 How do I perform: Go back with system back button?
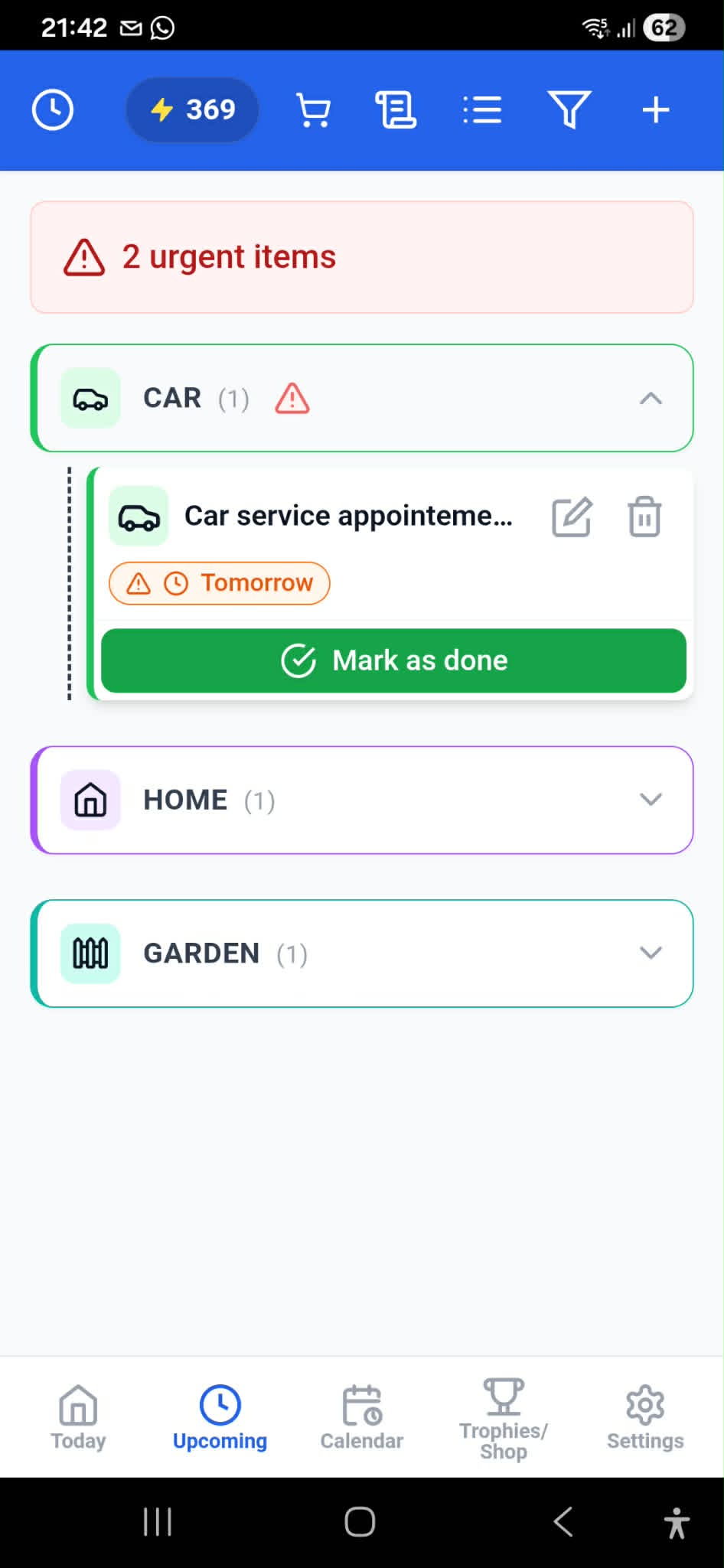tap(563, 1522)
